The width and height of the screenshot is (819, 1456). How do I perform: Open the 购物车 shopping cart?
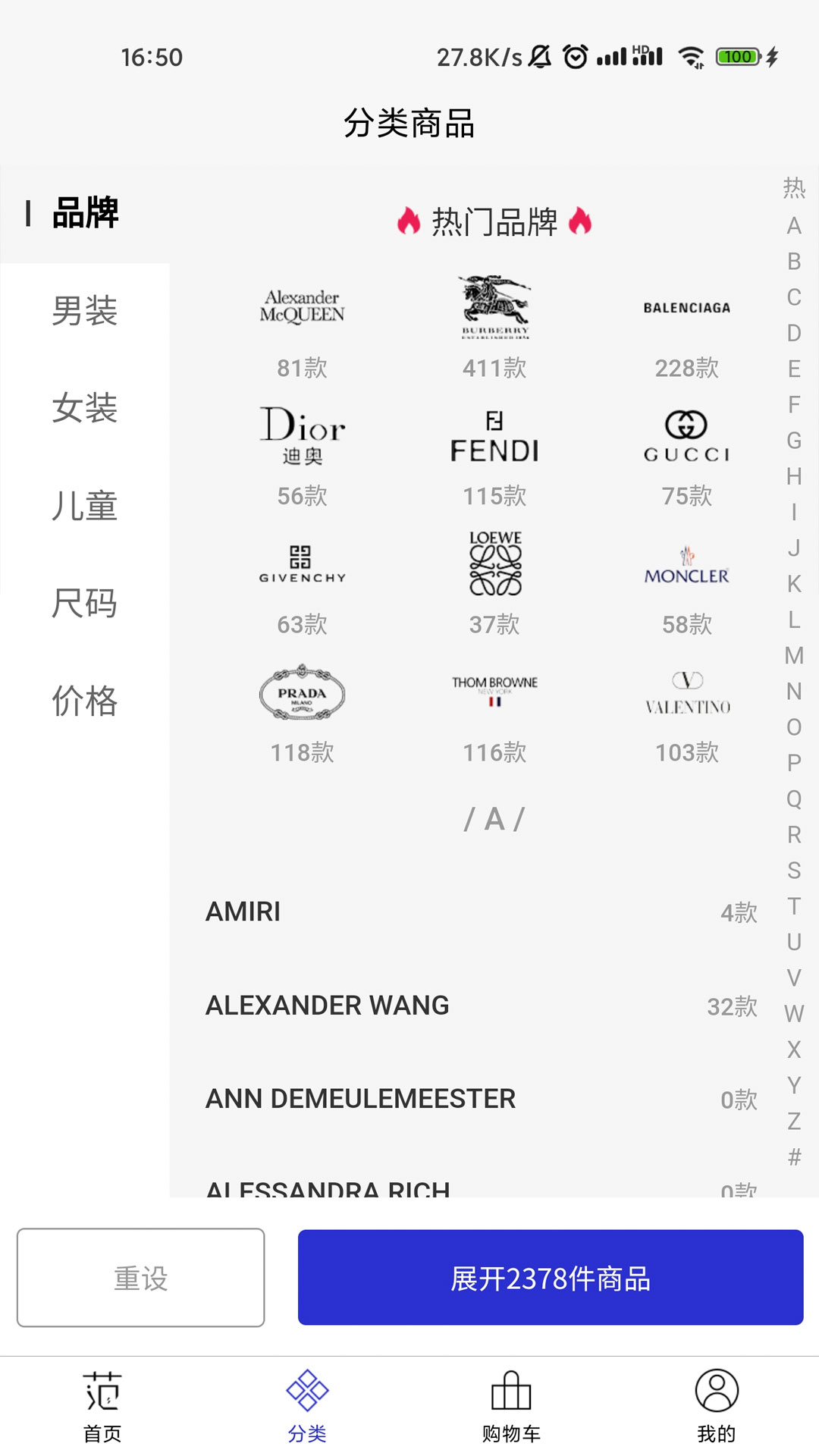point(512,1407)
